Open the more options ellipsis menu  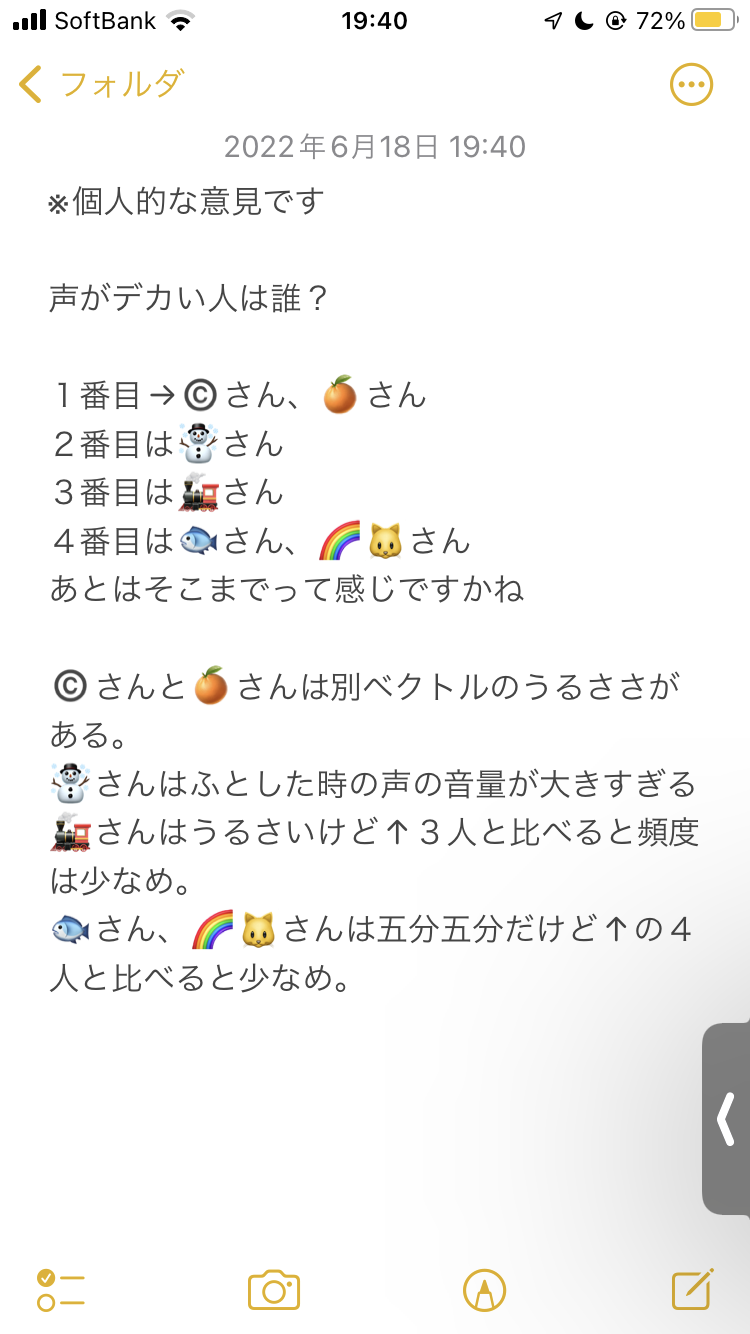pos(691,85)
